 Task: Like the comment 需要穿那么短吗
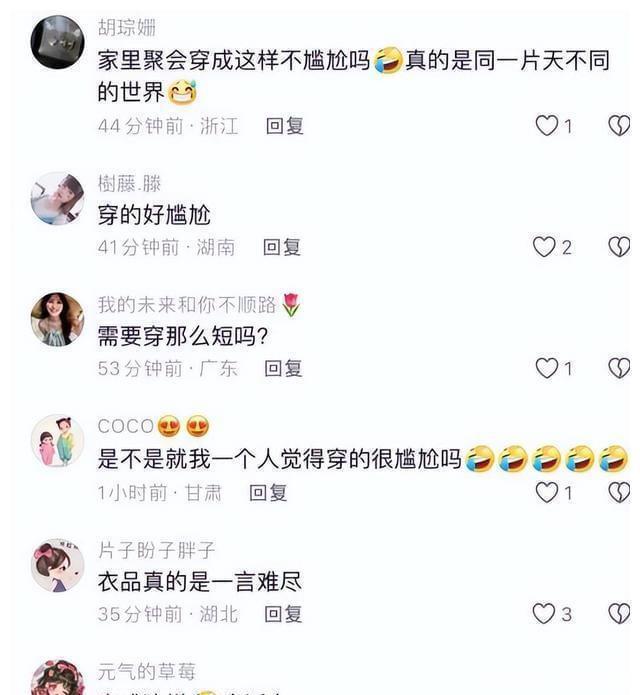point(546,368)
